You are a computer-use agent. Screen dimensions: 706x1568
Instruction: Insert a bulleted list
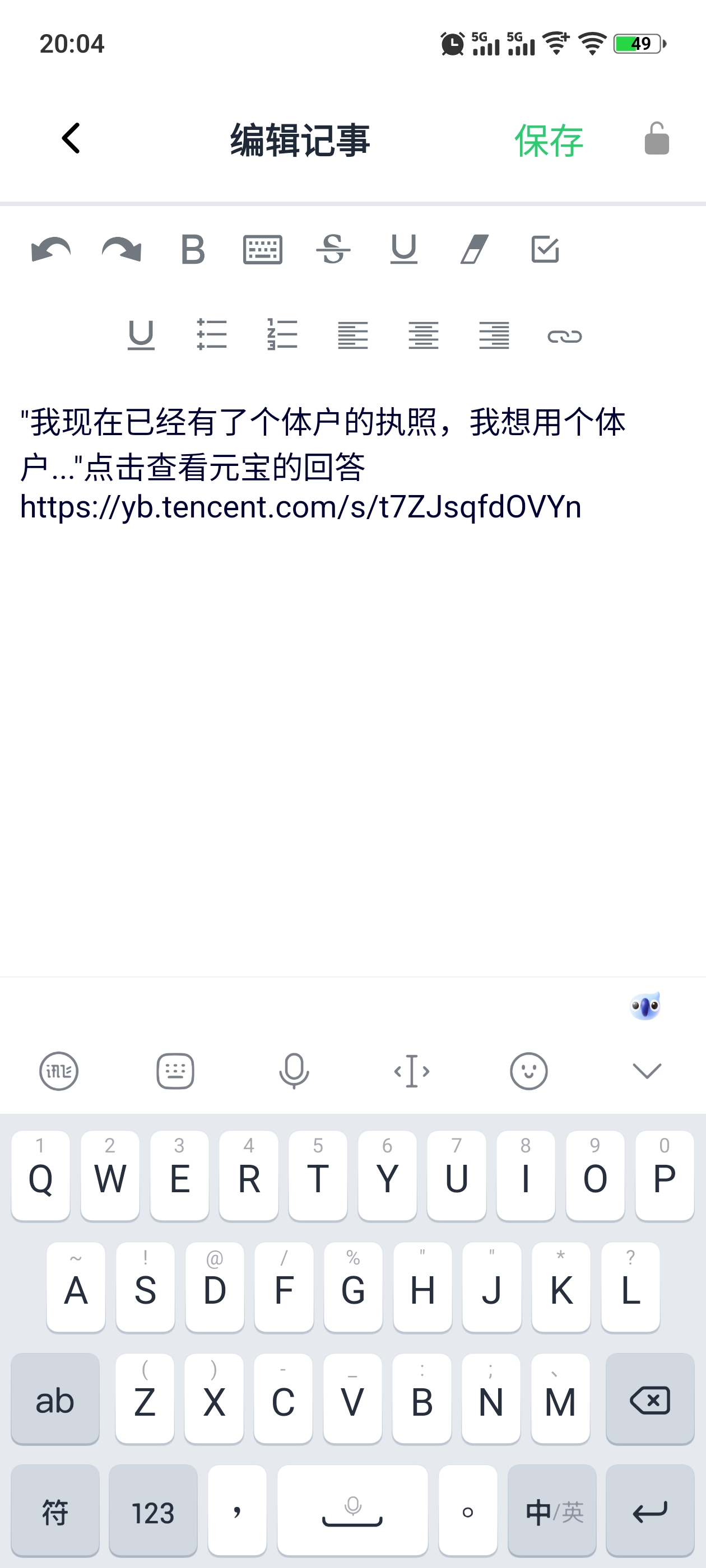[212, 335]
